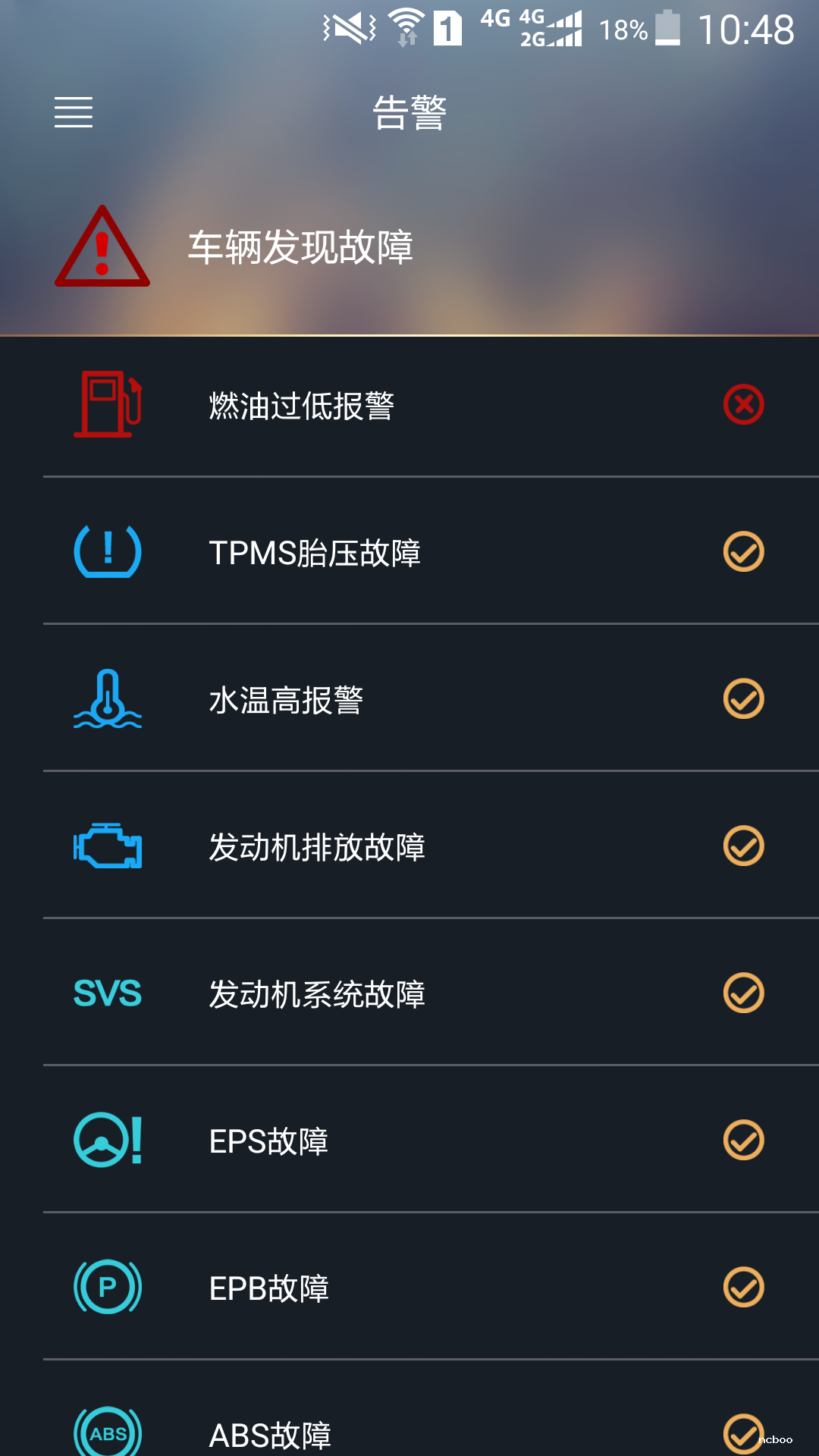819x1456 pixels.
Task: Click the EPS steering wheel warning icon
Action: pyautogui.click(x=108, y=1139)
